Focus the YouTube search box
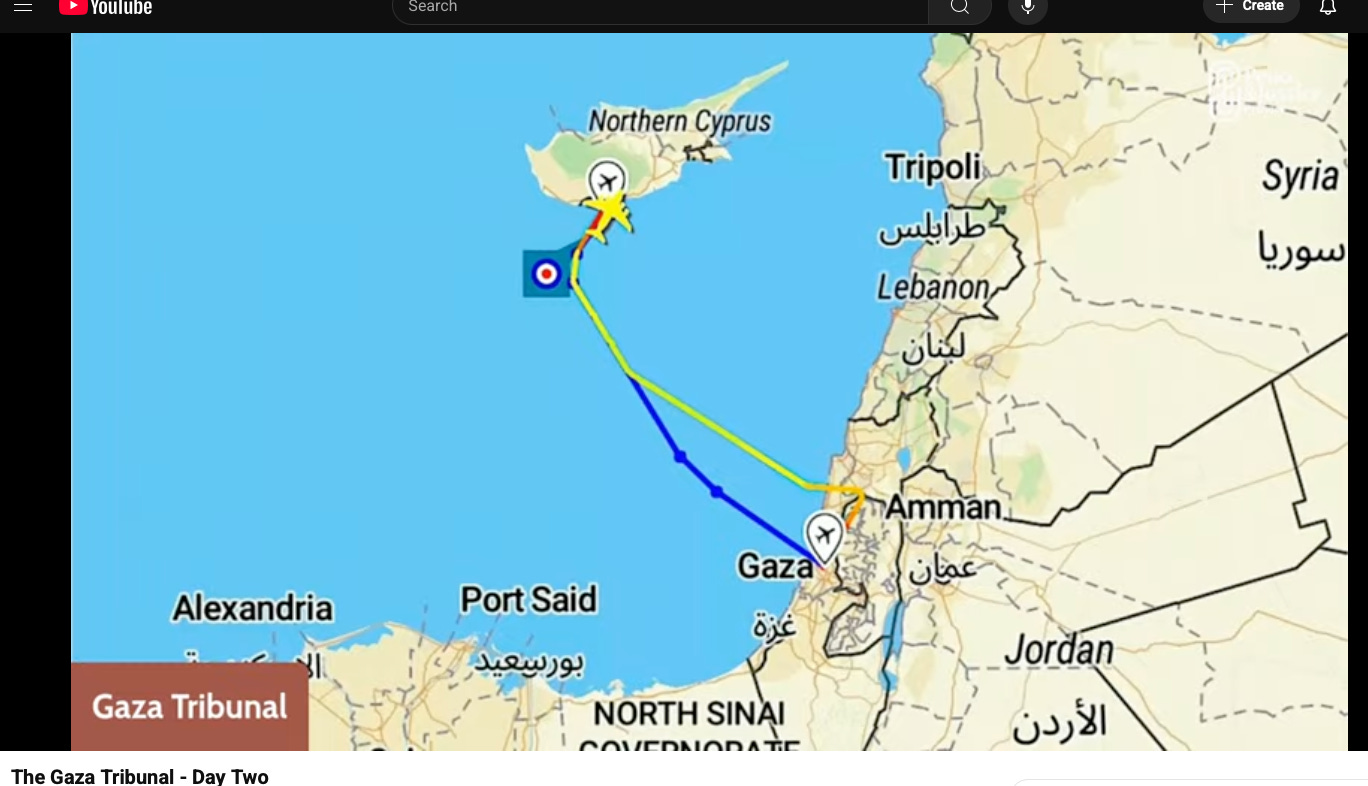Viewport: 1368px width, 786px height. point(660,7)
